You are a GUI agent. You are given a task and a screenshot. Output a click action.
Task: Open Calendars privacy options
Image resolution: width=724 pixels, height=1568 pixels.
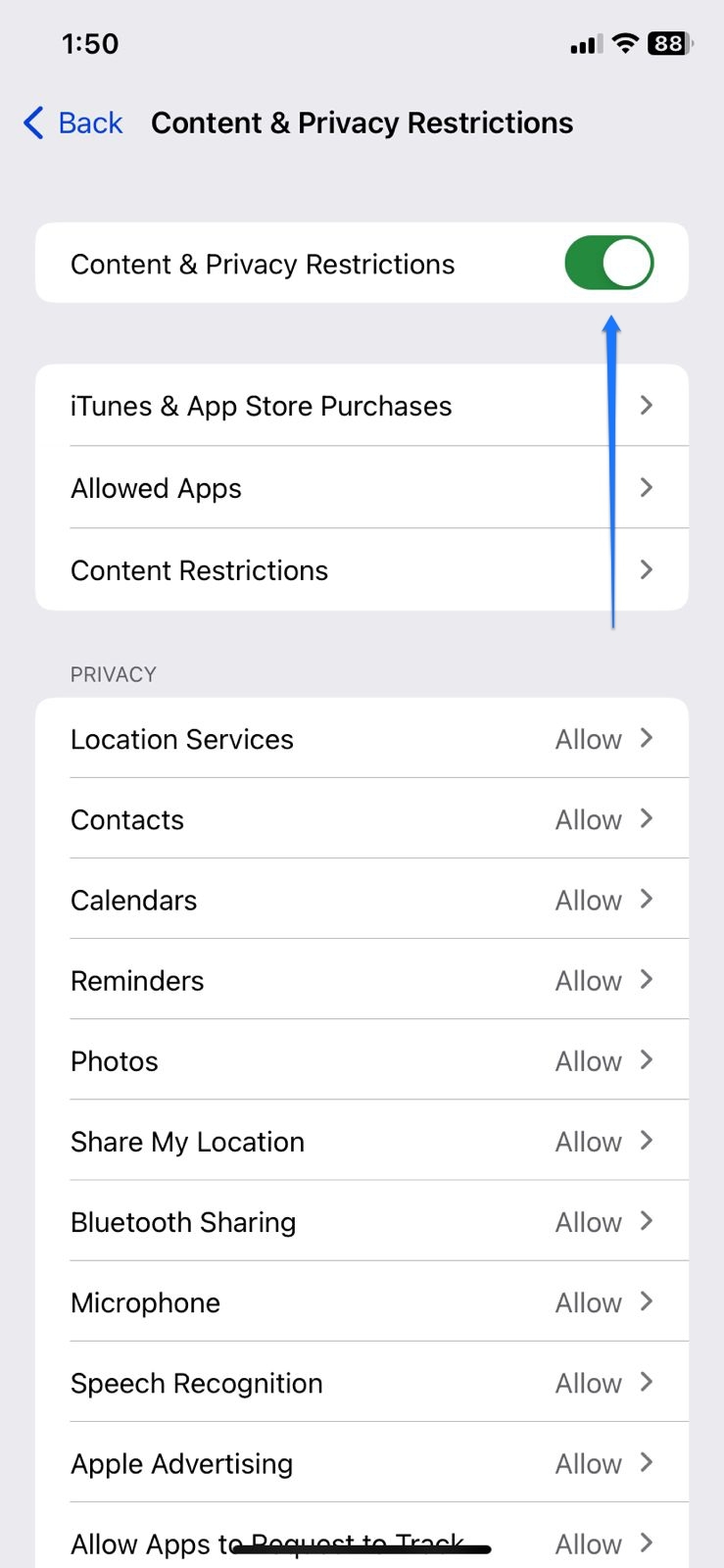(362, 900)
